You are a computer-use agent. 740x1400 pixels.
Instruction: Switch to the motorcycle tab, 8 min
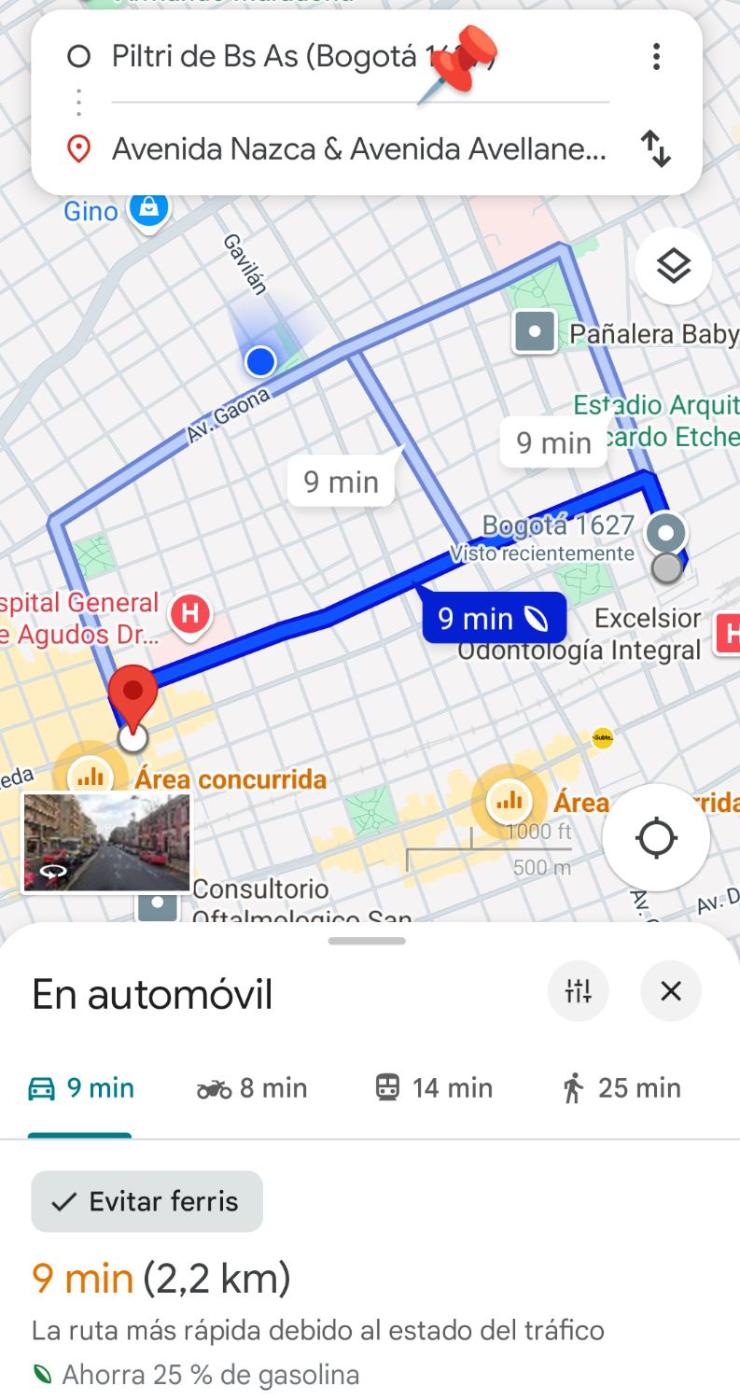tap(252, 1088)
